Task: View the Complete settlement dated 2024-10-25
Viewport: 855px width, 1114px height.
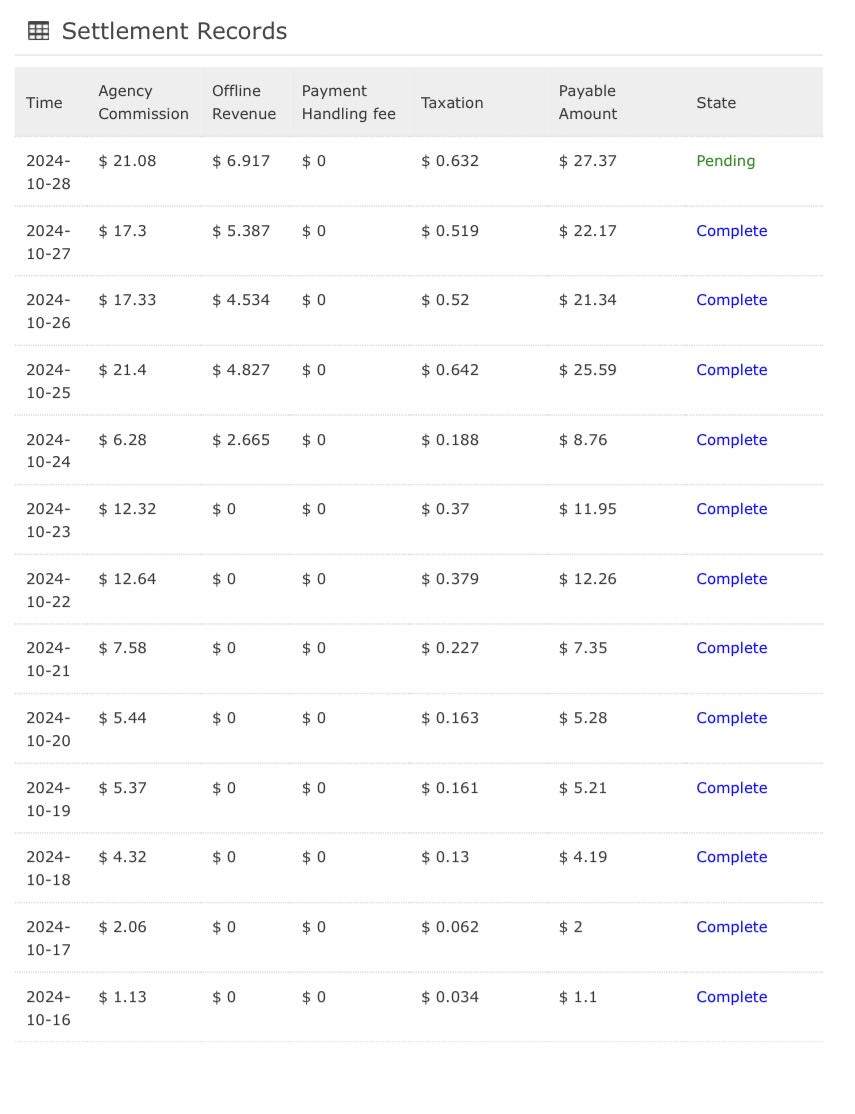Action: (x=731, y=370)
